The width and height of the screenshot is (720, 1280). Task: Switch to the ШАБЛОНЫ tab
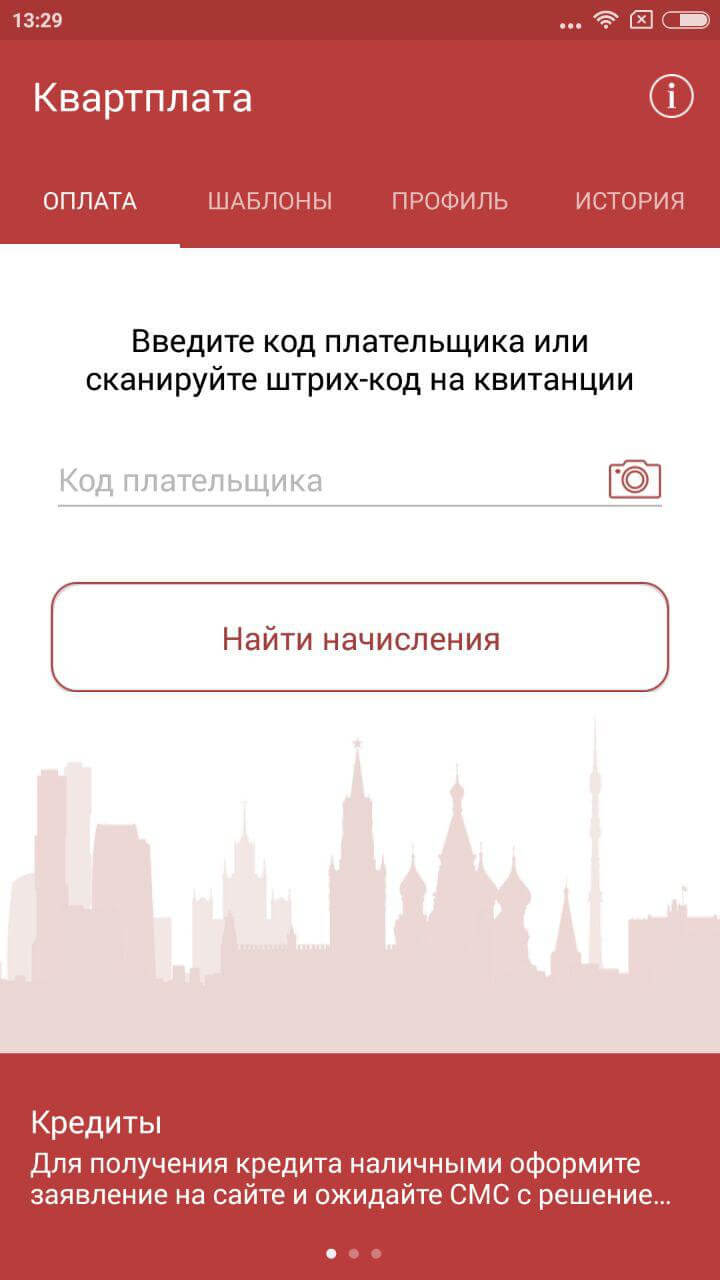click(x=269, y=200)
